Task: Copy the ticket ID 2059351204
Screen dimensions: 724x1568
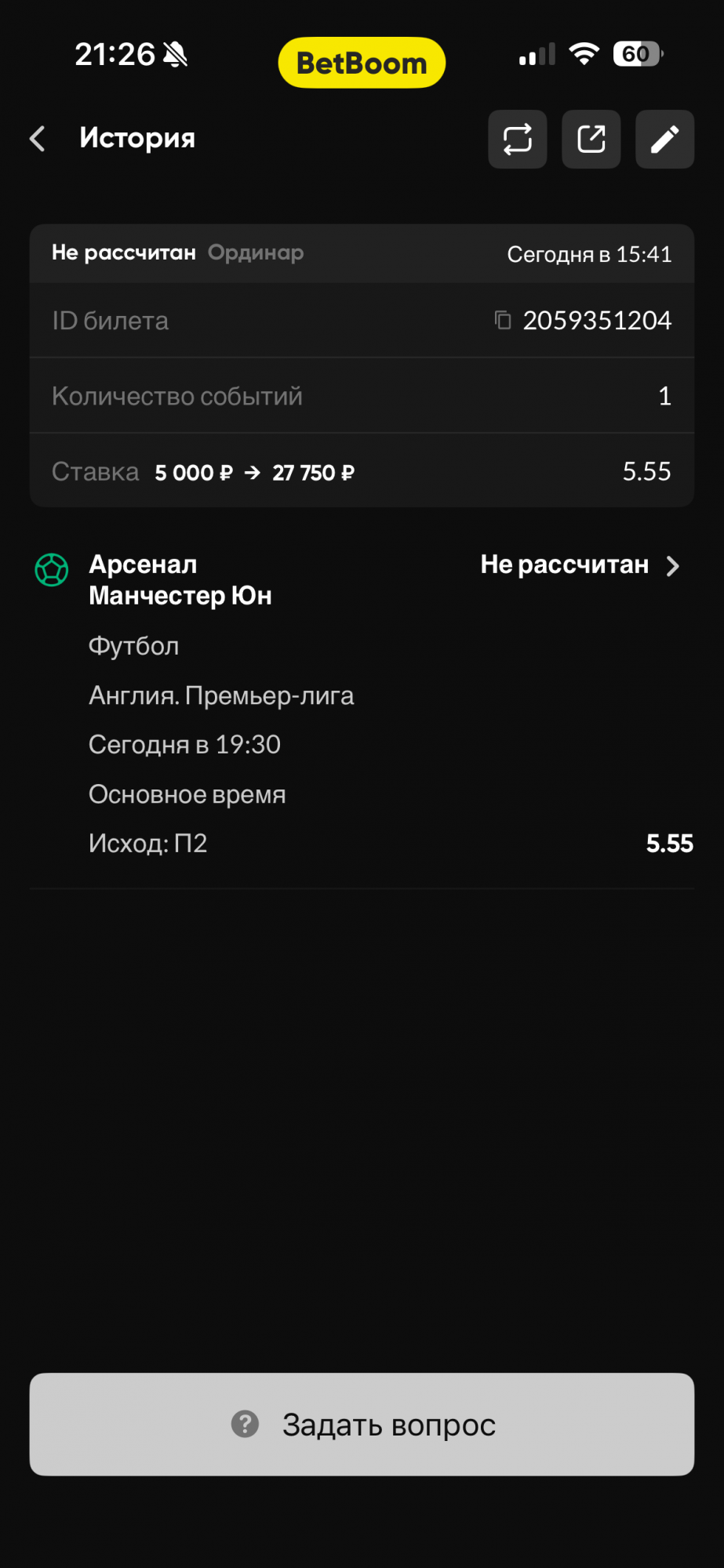Action: click(503, 320)
